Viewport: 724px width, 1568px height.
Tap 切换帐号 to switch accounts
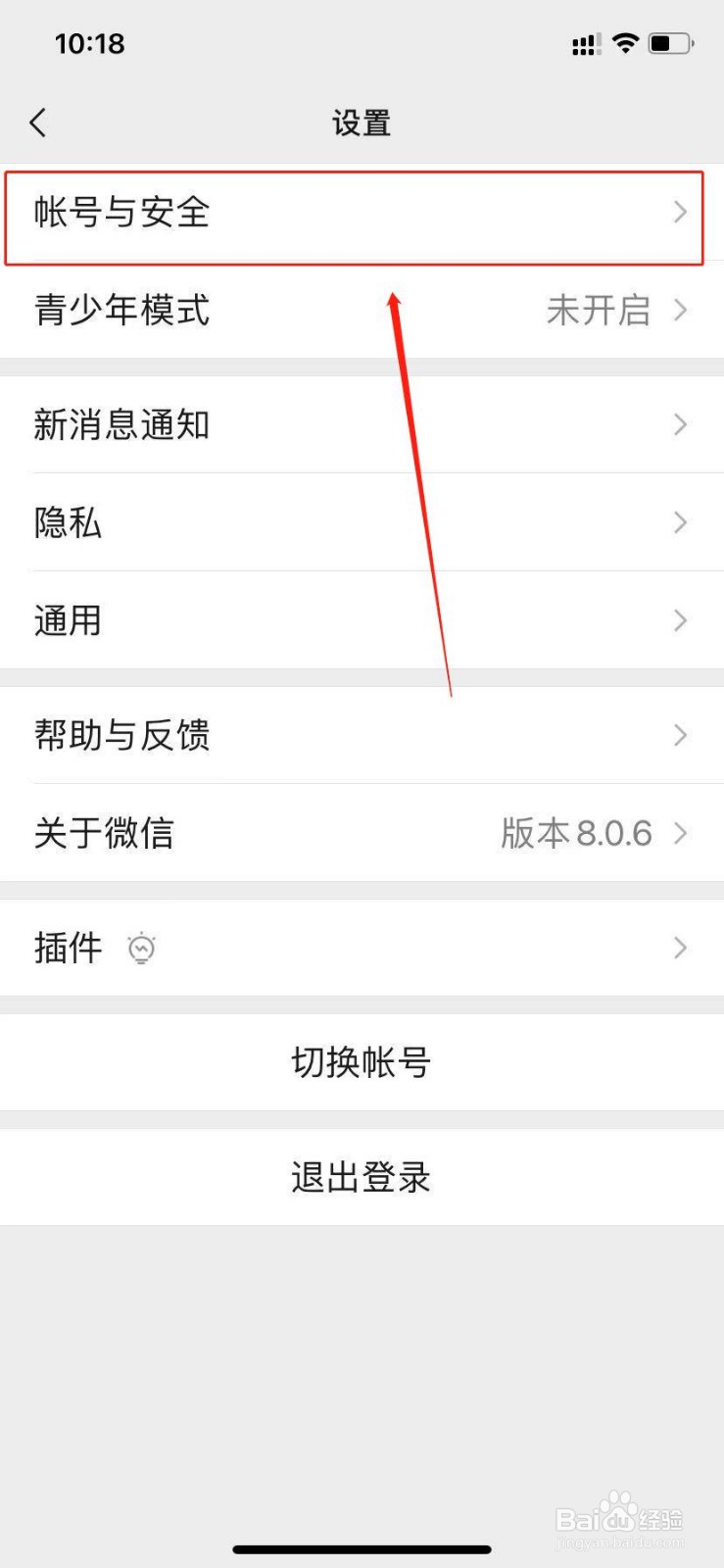pyautogui.click(x=362, y=1061)
